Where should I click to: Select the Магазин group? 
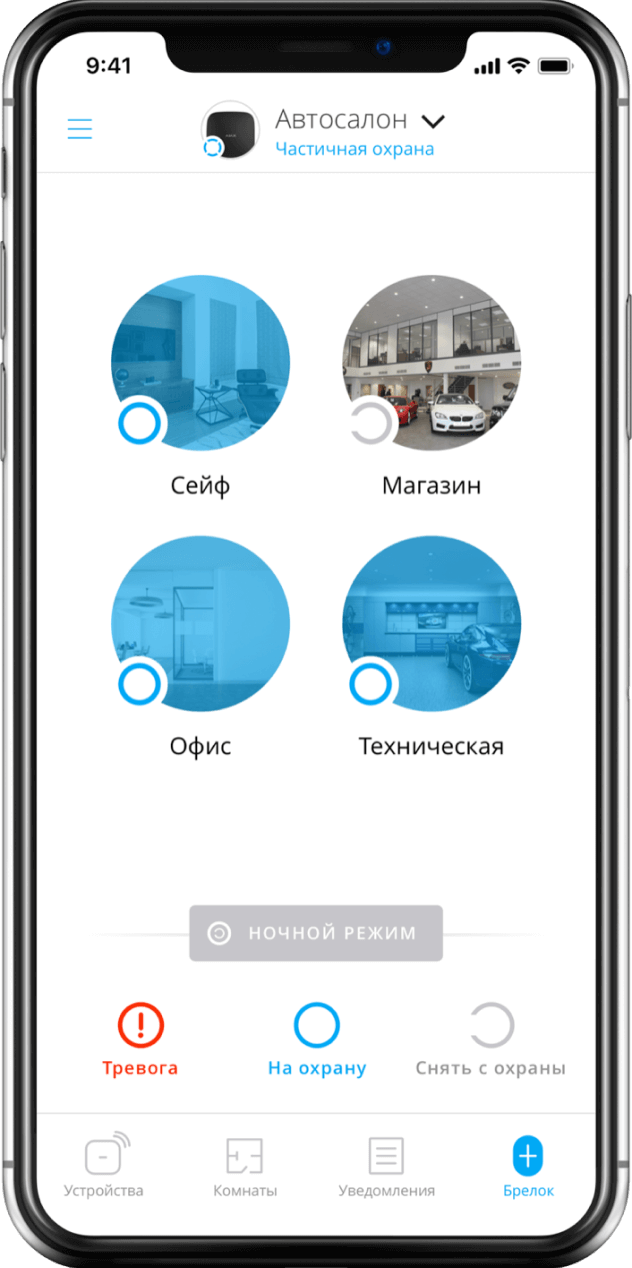coord(431,364)
